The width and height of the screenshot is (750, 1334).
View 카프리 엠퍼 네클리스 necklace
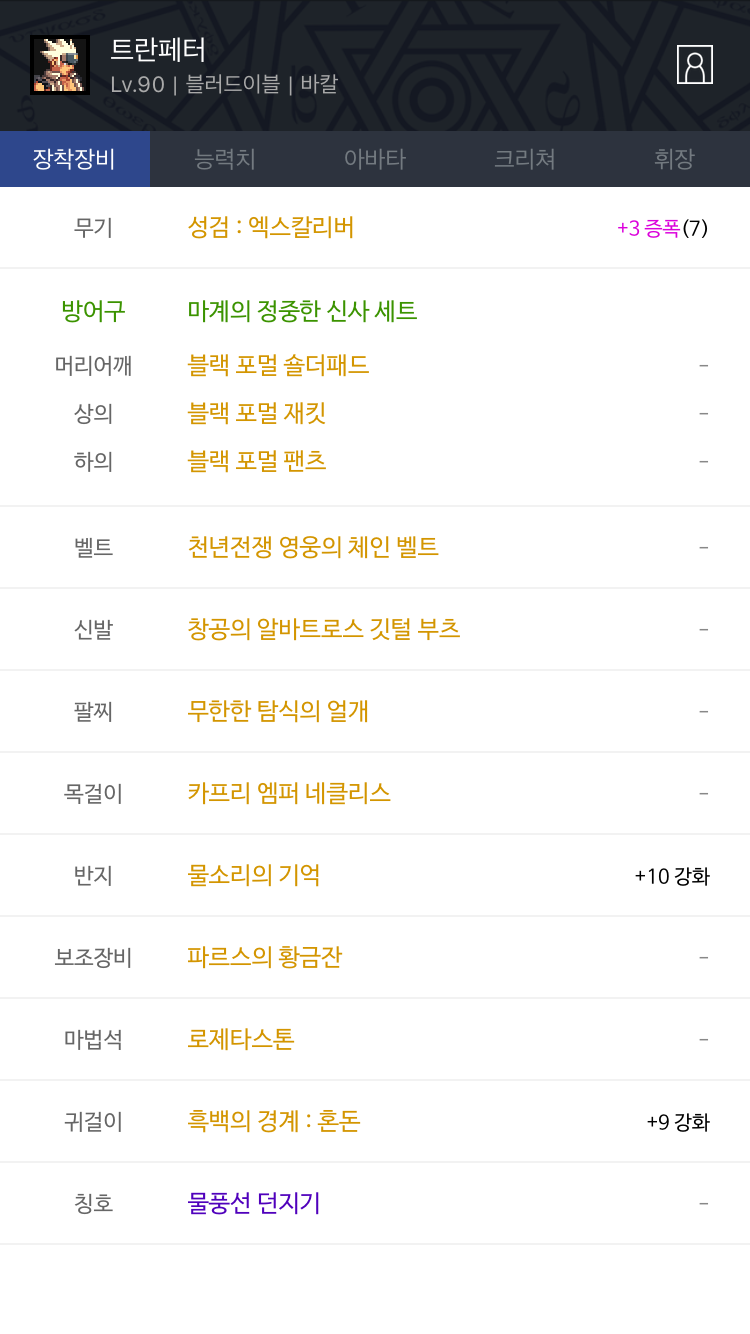pos(289,793)
